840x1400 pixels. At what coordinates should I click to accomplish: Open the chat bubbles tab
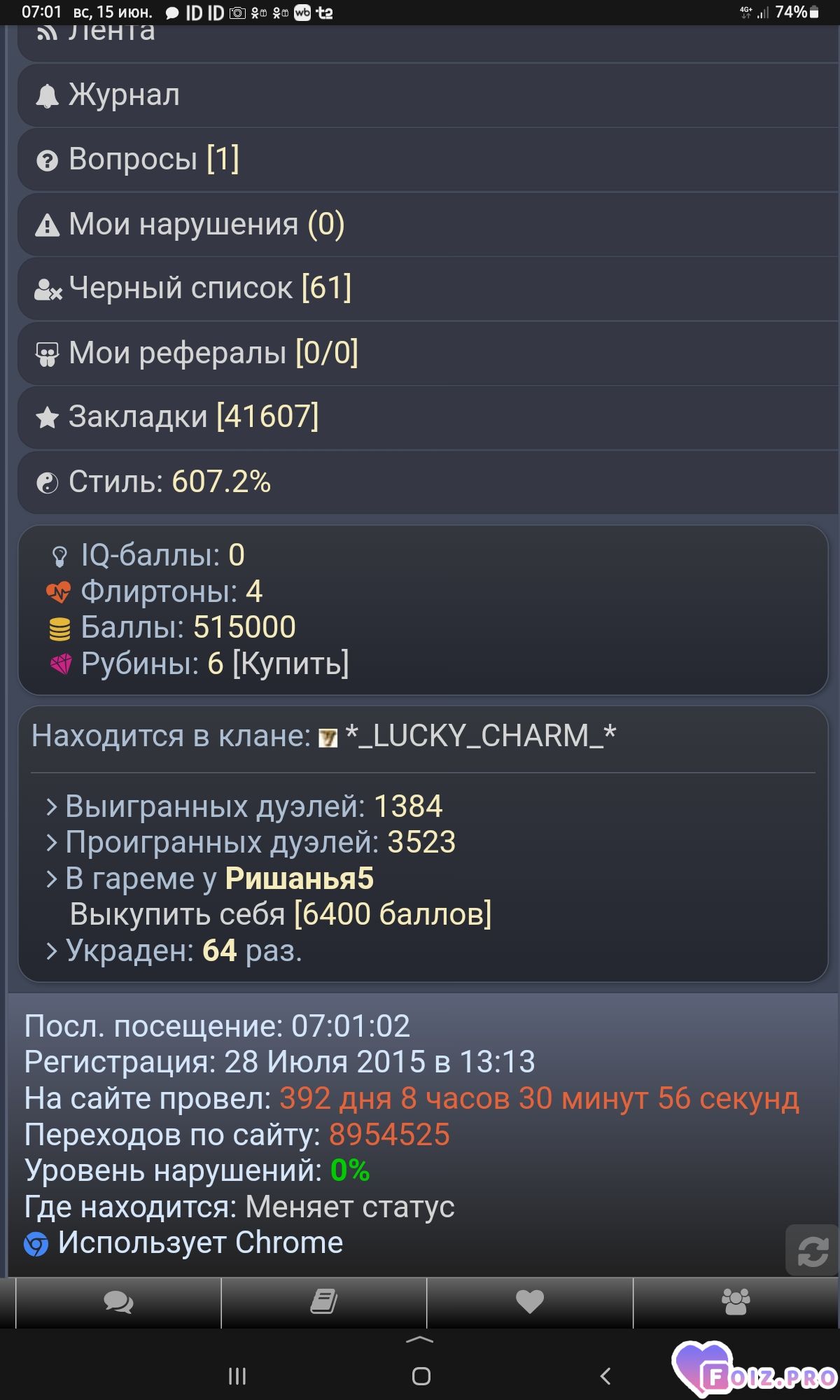[118, 1303]
